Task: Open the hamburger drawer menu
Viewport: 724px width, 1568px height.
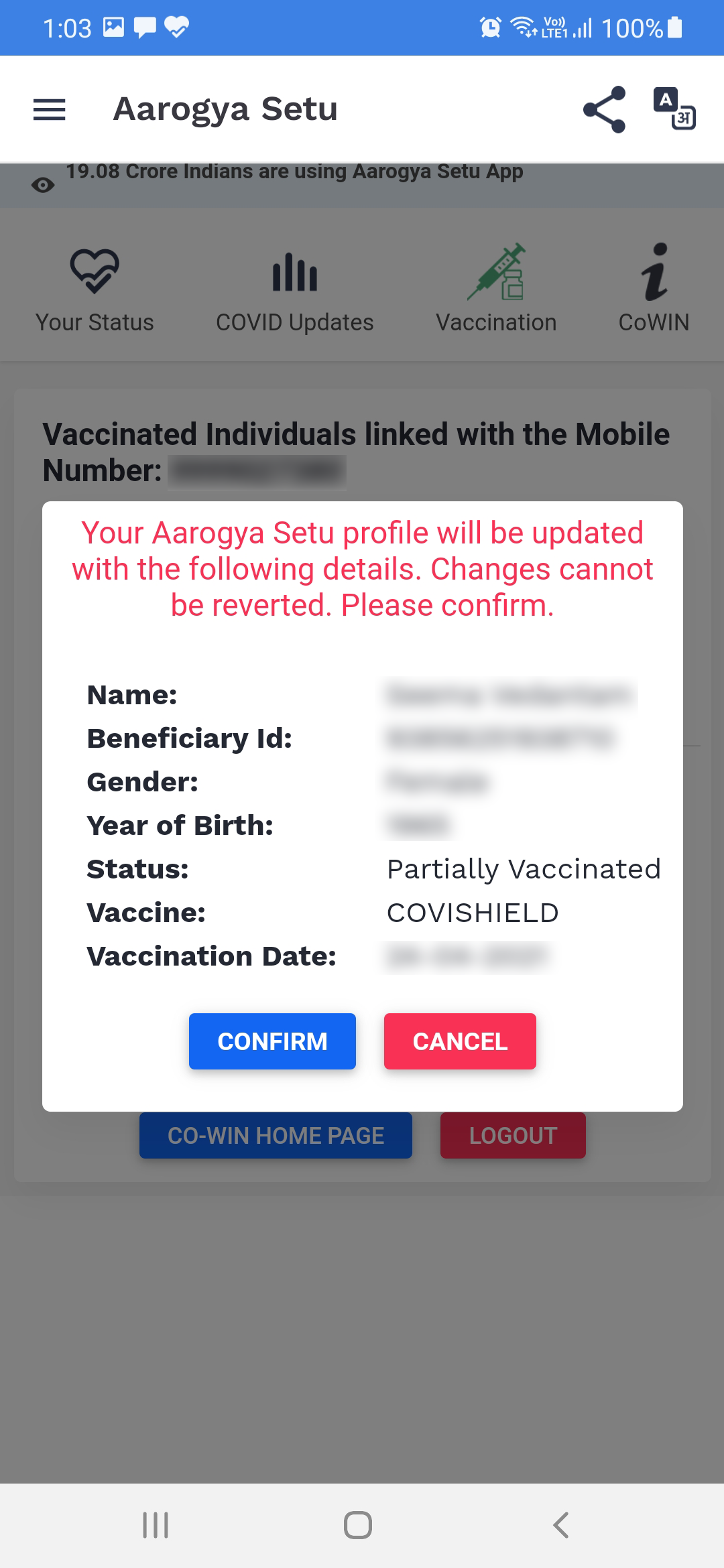Action: tap(50, 109)
